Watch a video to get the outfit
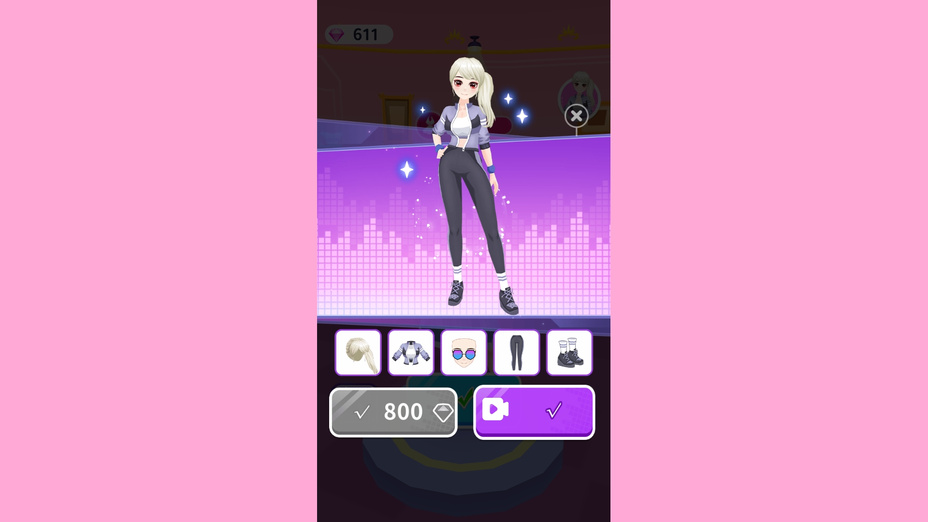 (534, 411)
